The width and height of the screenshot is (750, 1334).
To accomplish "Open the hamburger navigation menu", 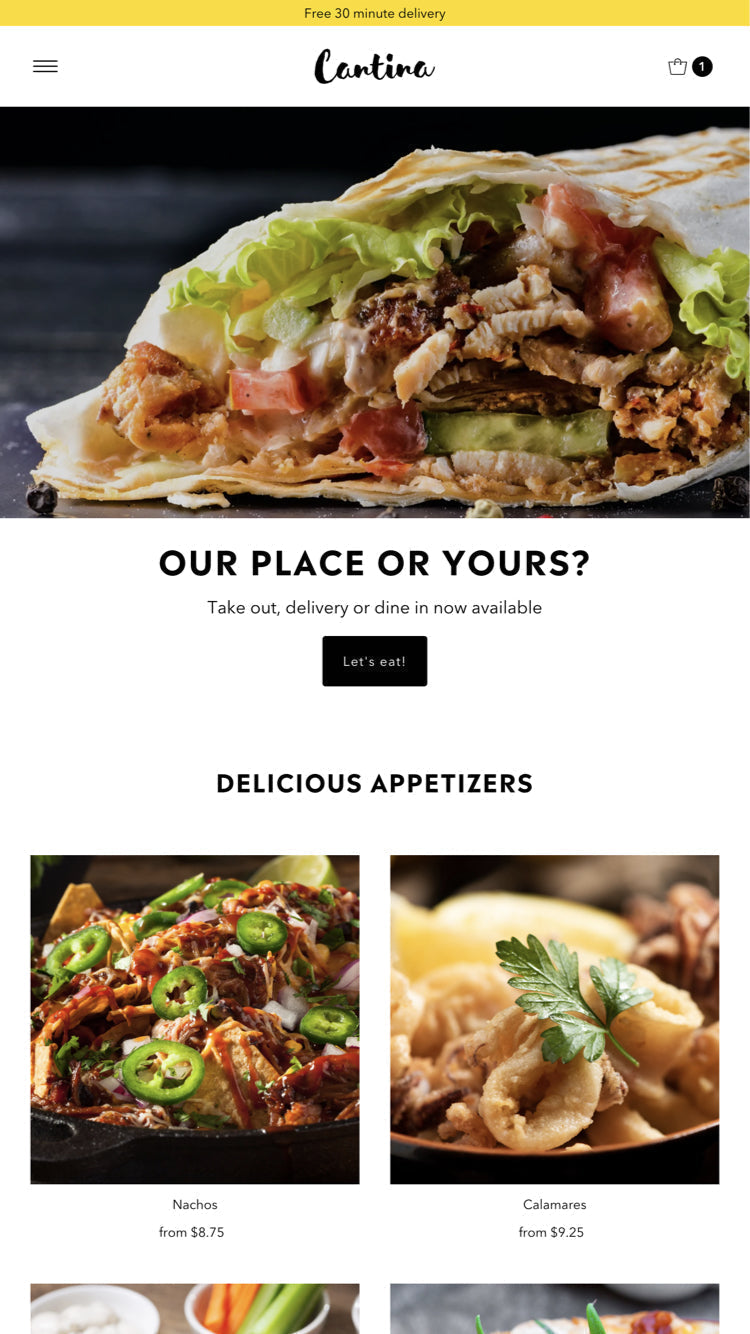I will click(45, 66).
